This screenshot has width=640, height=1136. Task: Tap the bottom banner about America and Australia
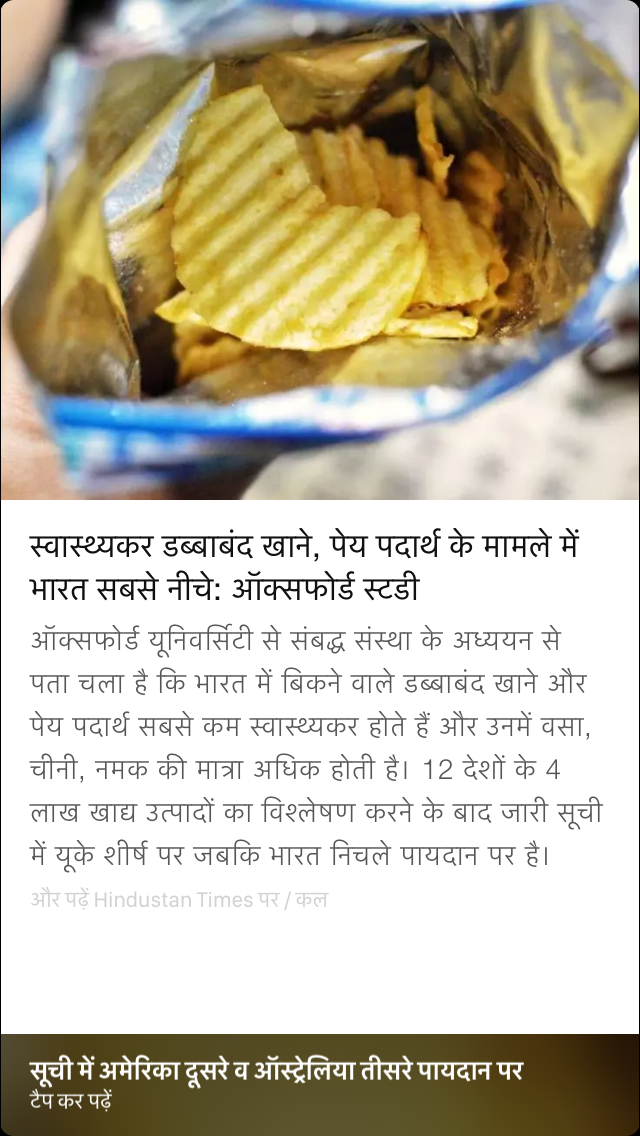pyautogui.click(x=320, y=1084)
